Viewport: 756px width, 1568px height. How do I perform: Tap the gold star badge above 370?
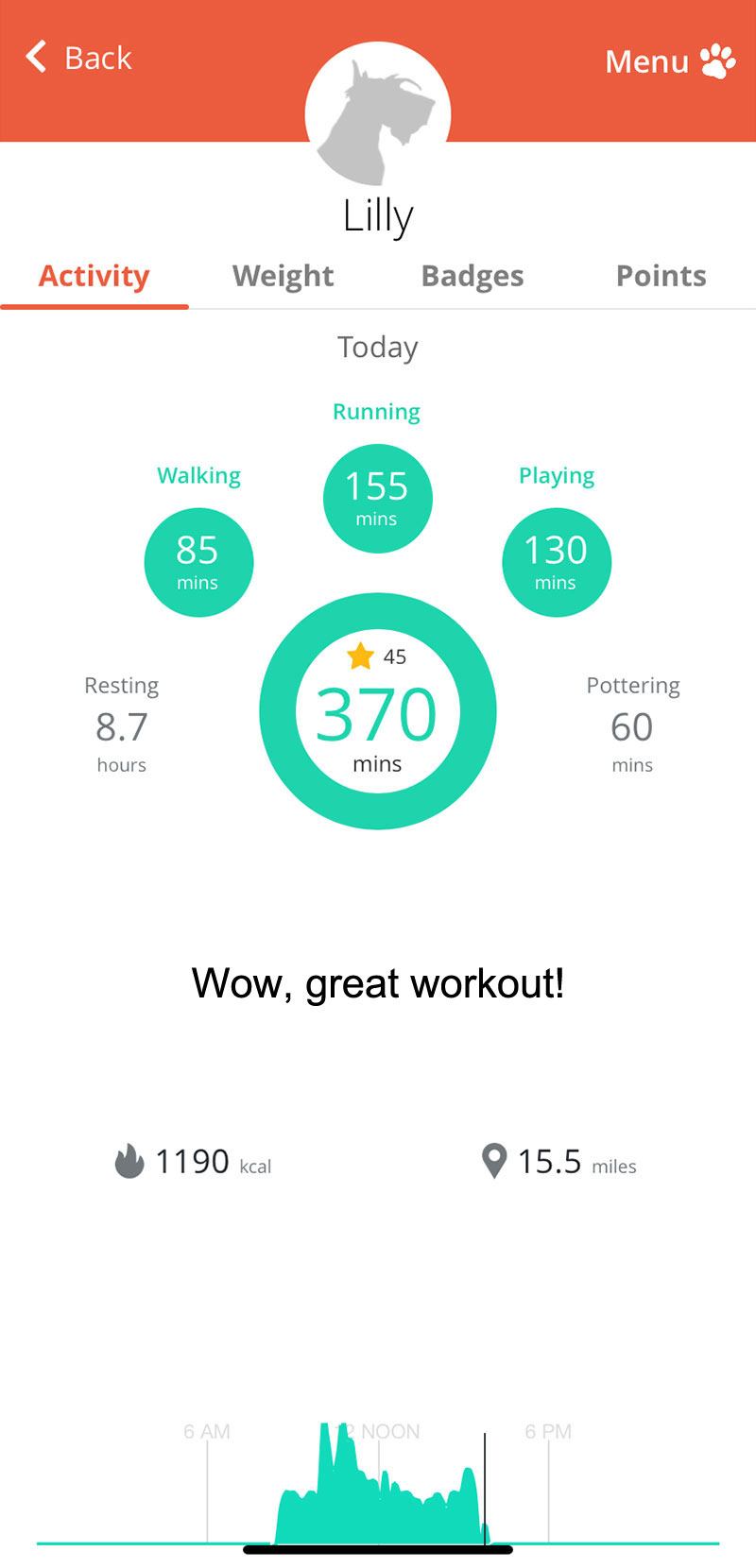[x=359, y=656]
